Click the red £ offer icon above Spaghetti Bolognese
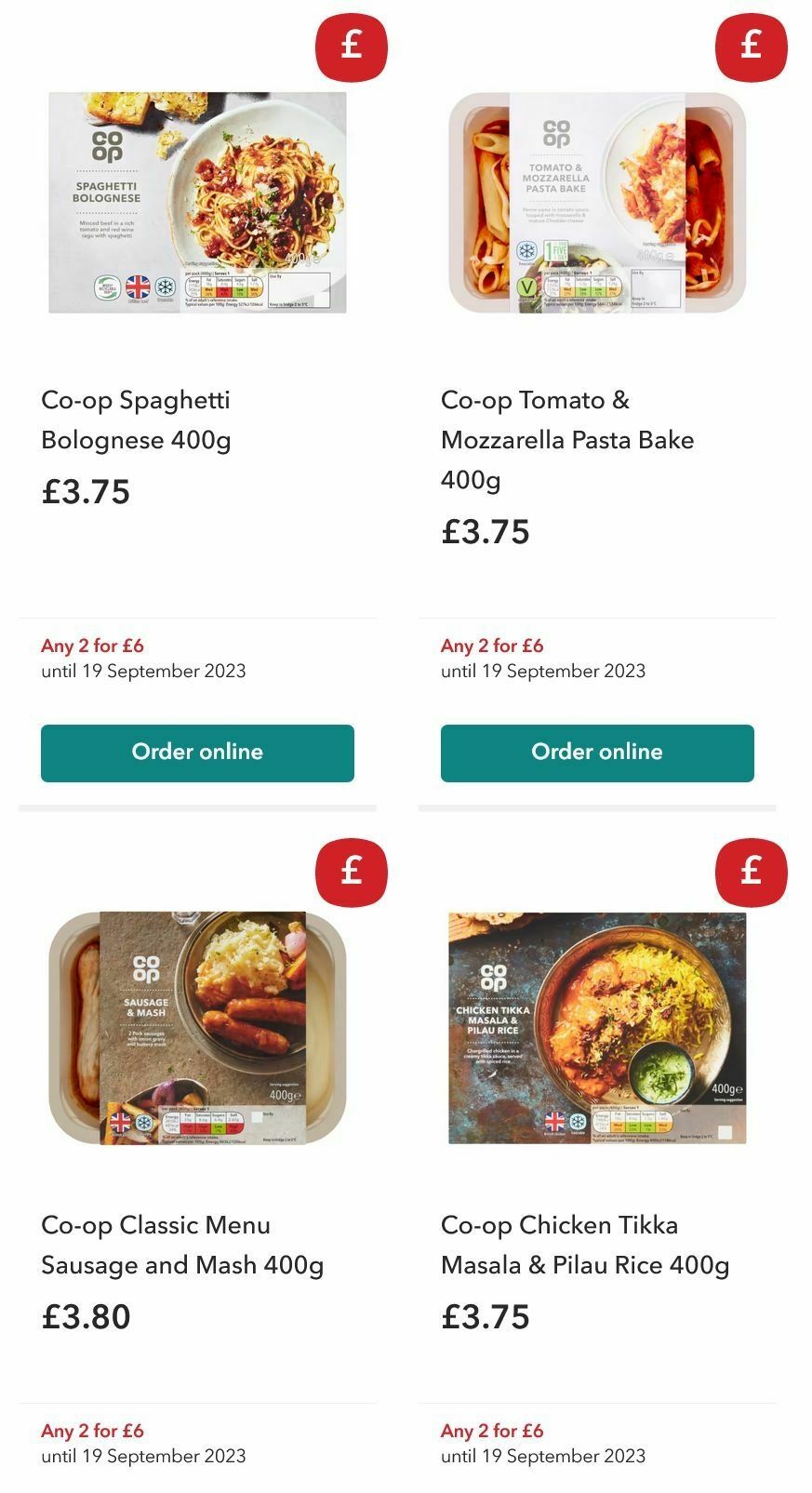Image resolution: width=812 pixels, height=1493 pixels. coord(351,48)
